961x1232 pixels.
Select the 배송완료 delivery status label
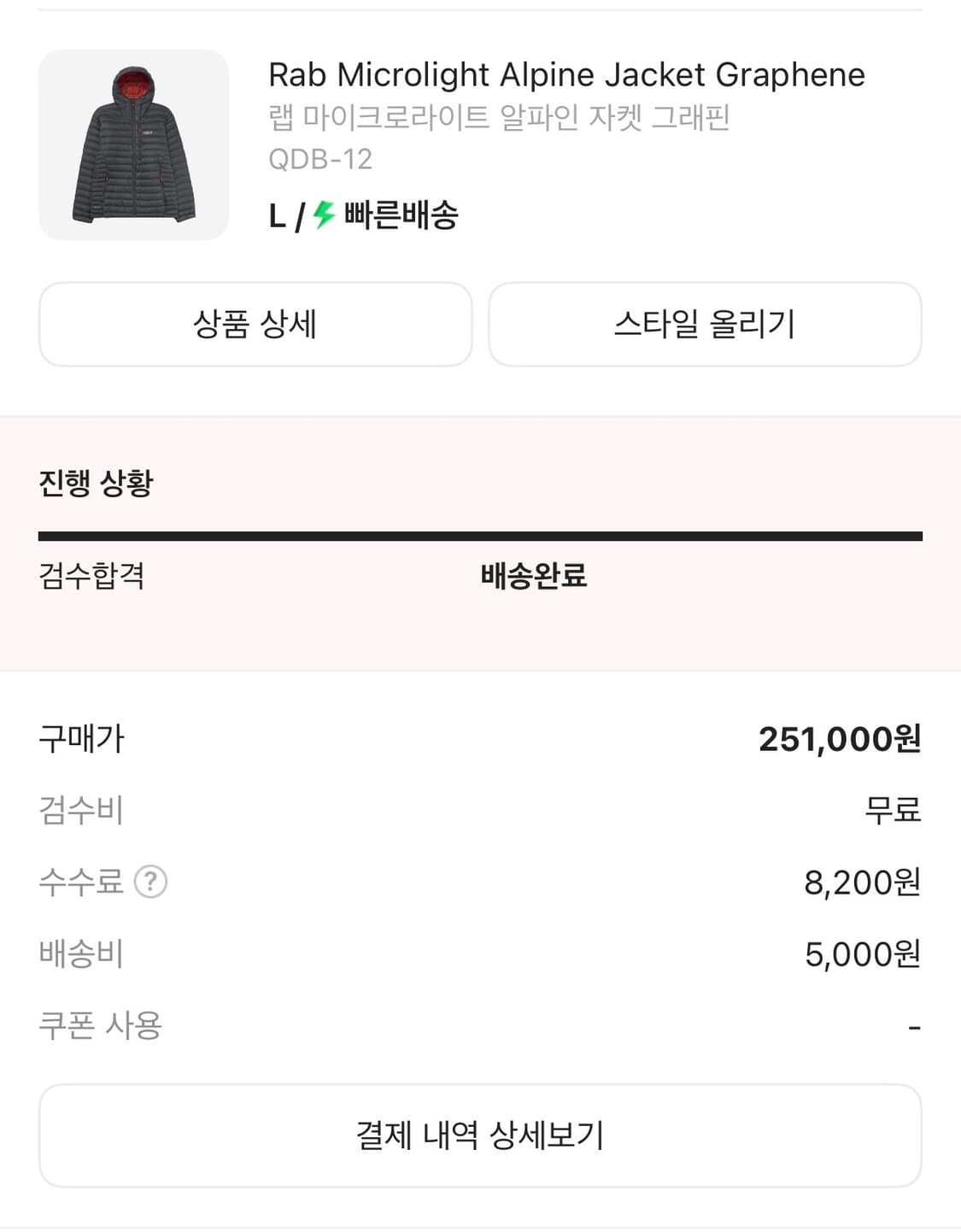pos(534,577)
